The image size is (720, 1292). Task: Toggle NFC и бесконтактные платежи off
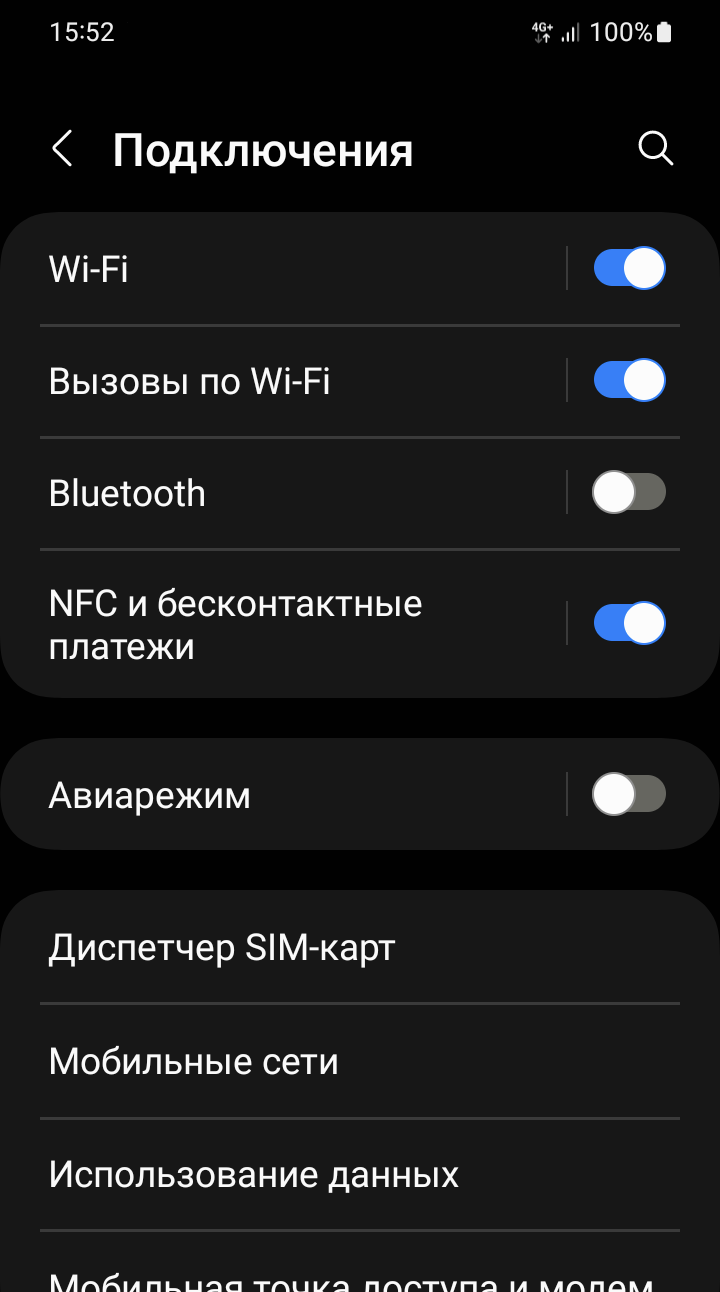[x=629, y=624]
